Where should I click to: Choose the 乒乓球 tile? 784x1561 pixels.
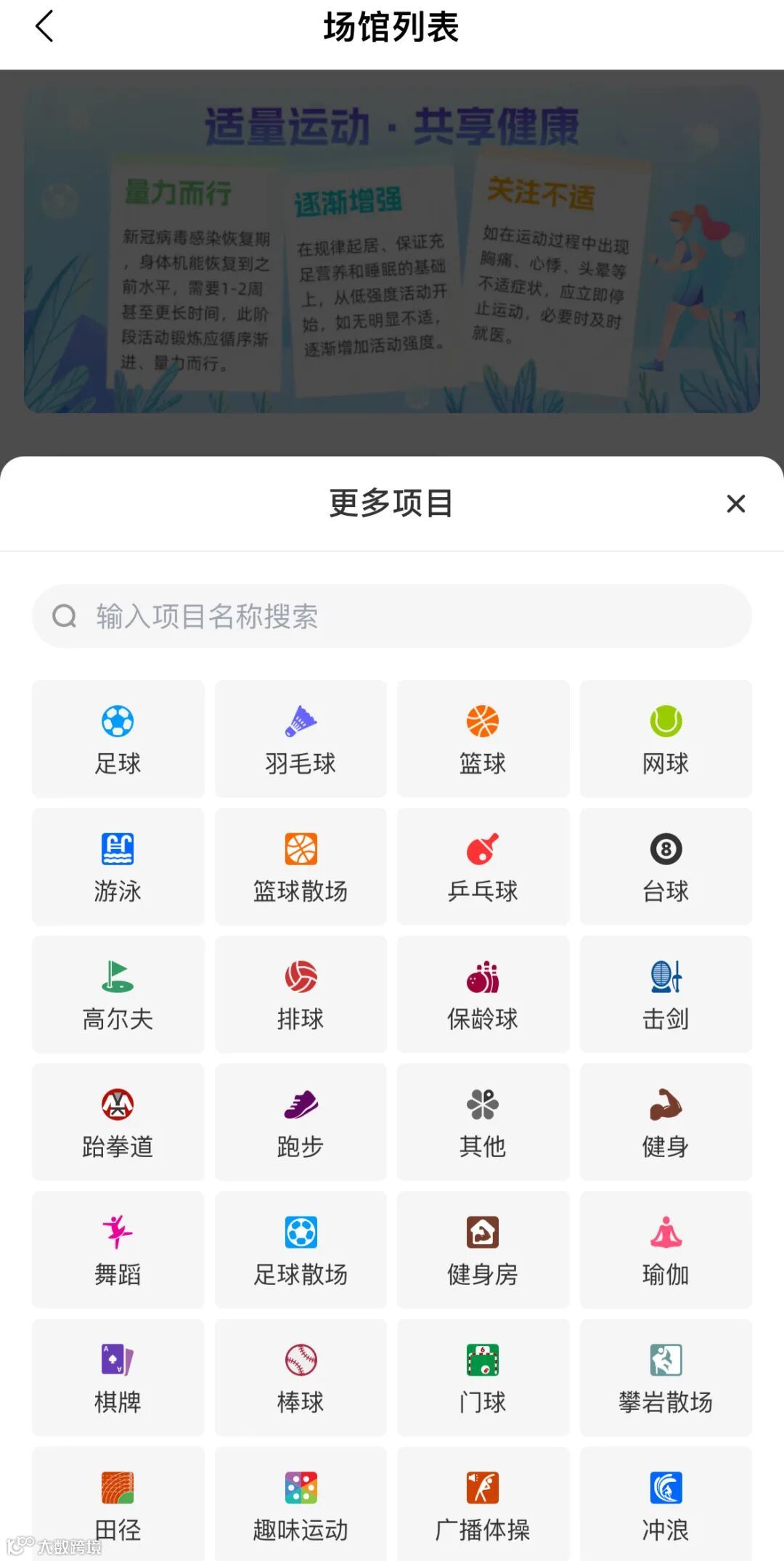(x=483, y=867)
